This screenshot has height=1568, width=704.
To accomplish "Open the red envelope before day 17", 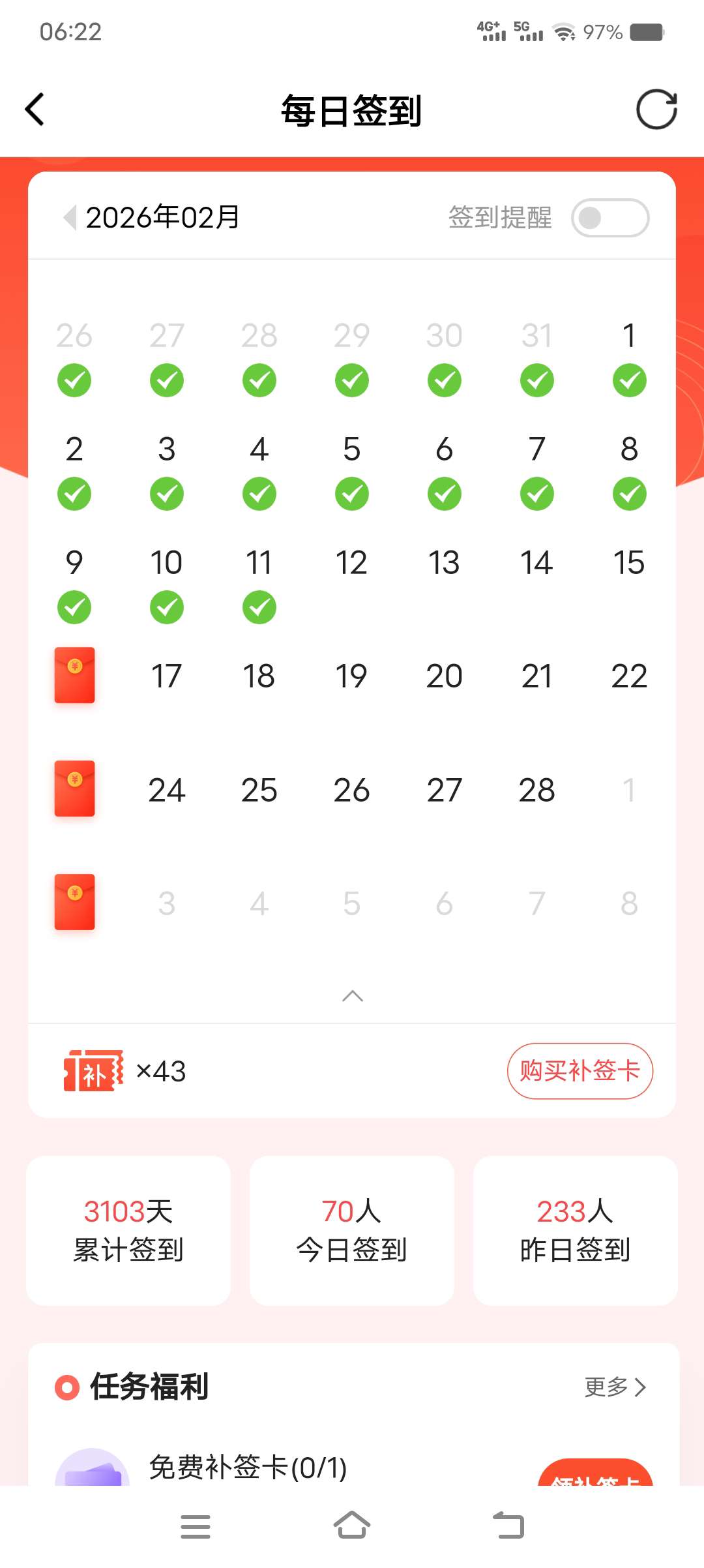I will pyautogui.click(x=74, y=676).
